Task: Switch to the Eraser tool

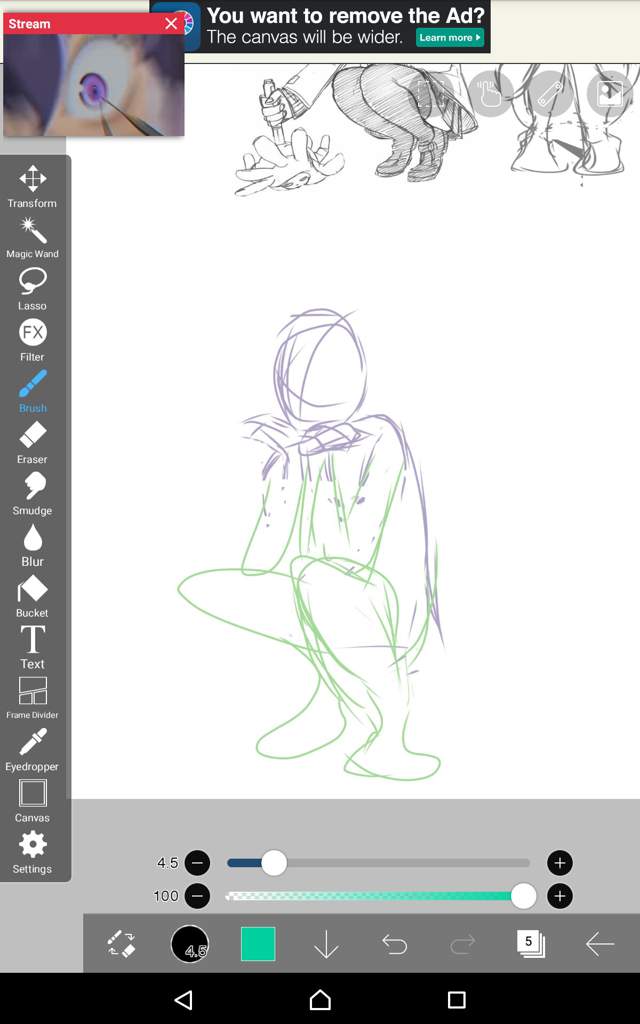Action: pyautogui.click(x=32, y=442)
